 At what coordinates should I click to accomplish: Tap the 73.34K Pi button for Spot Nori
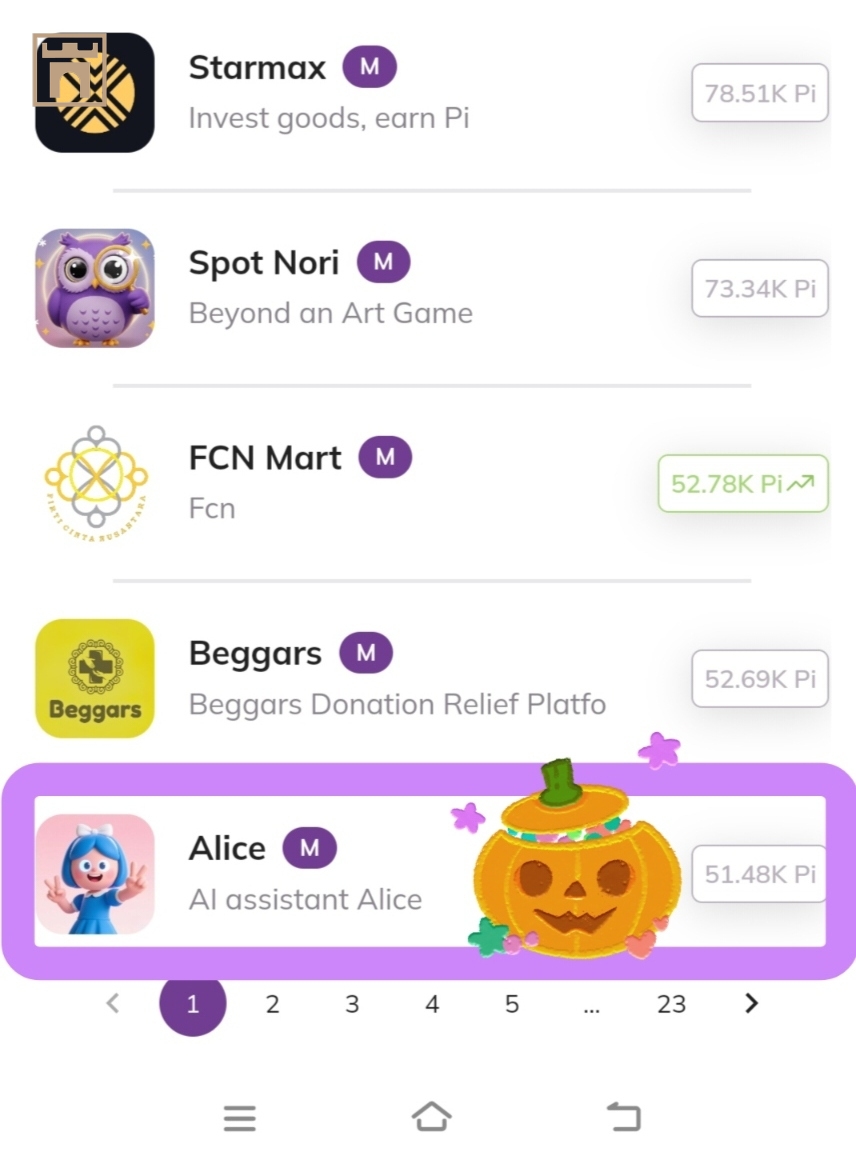[760, 289]
